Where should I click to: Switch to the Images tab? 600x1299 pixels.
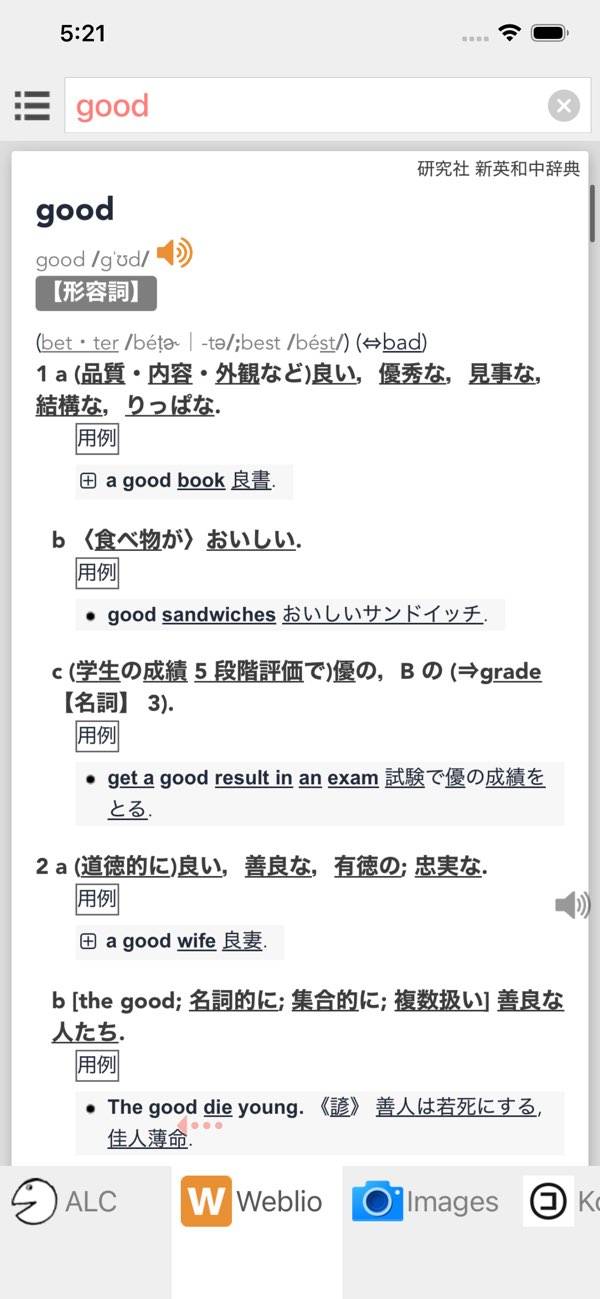click(x=426, y=1201)
